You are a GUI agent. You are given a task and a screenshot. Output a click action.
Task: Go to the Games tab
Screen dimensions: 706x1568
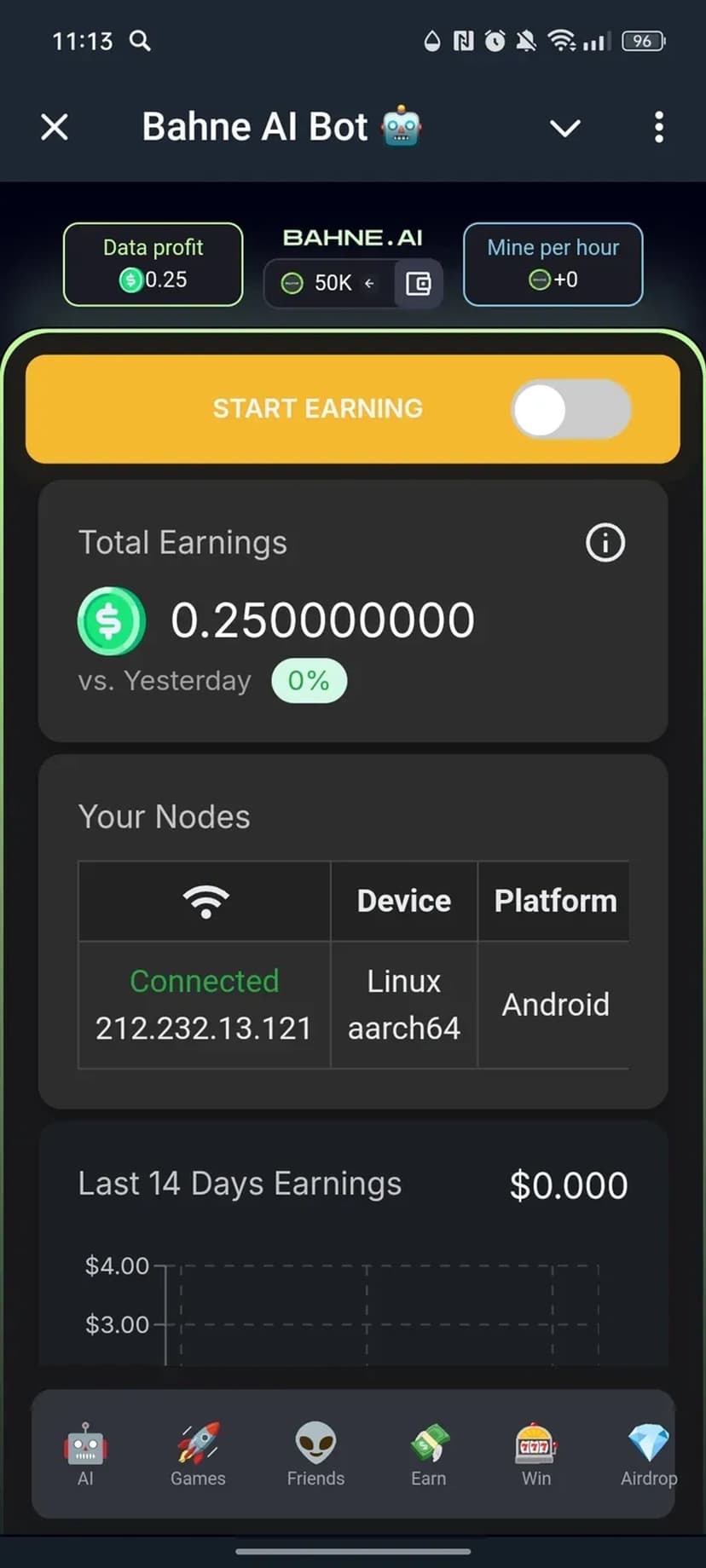pyautogui.click(x=198, y=1454)
